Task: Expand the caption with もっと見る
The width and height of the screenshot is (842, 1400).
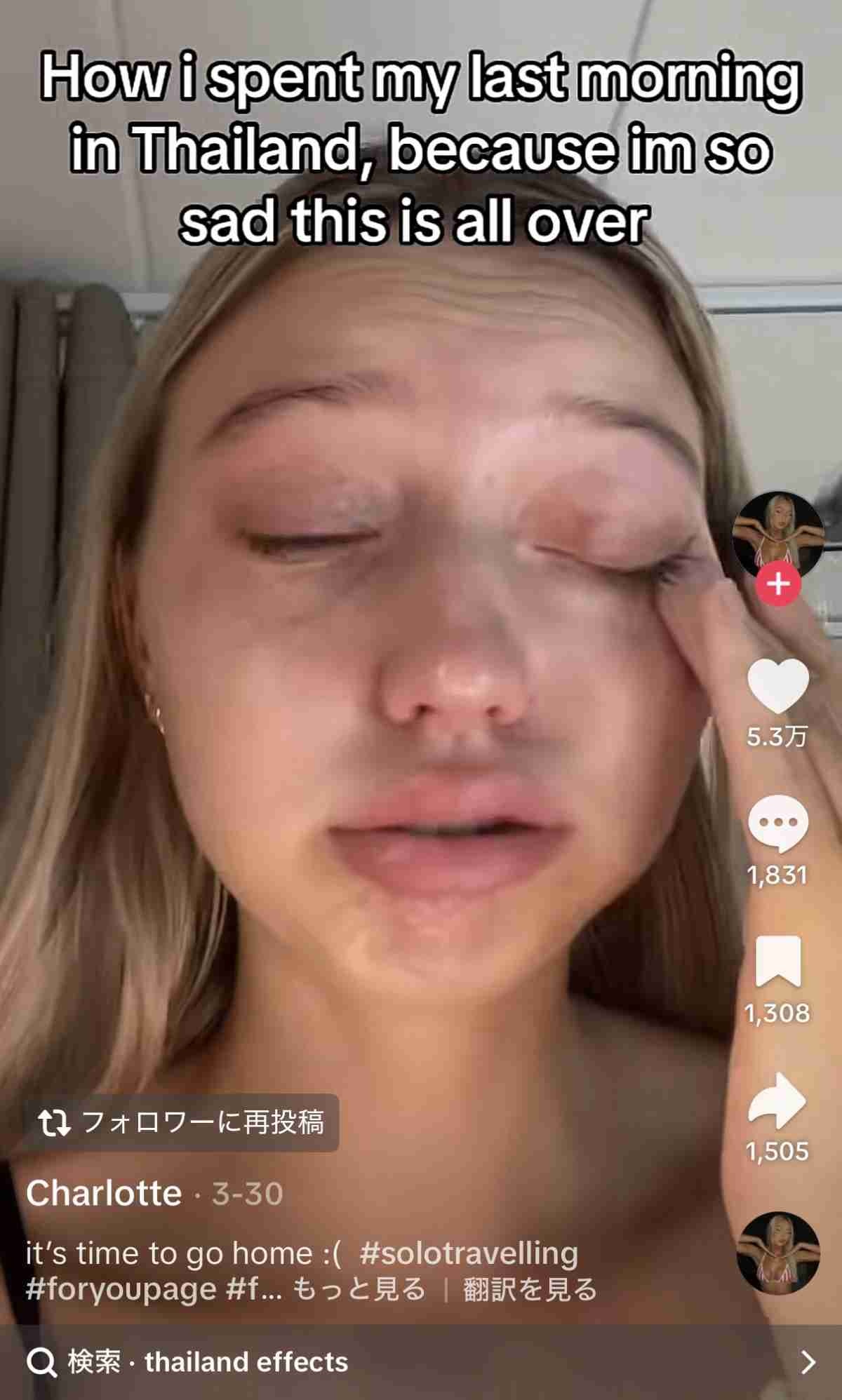Action: click(x=359, y=1289)
